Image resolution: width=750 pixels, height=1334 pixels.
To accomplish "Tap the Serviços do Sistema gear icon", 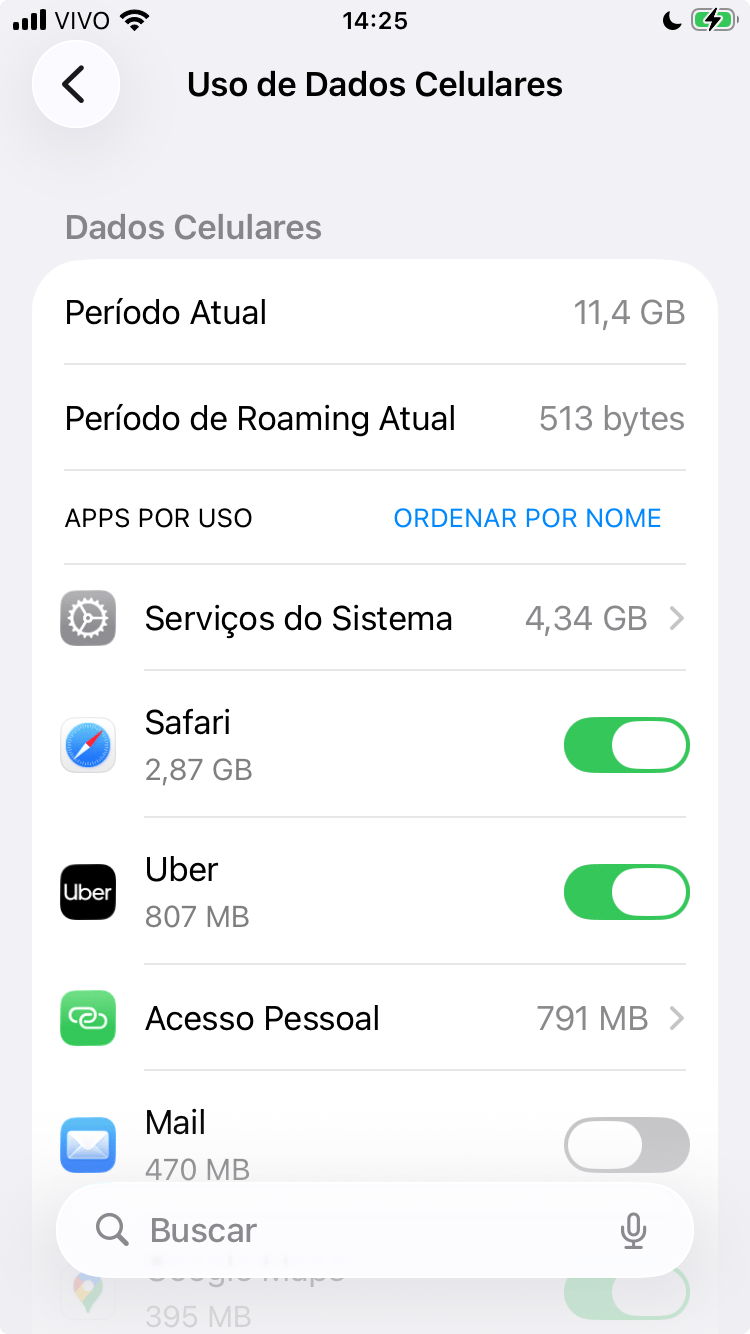I will (88, 618).
